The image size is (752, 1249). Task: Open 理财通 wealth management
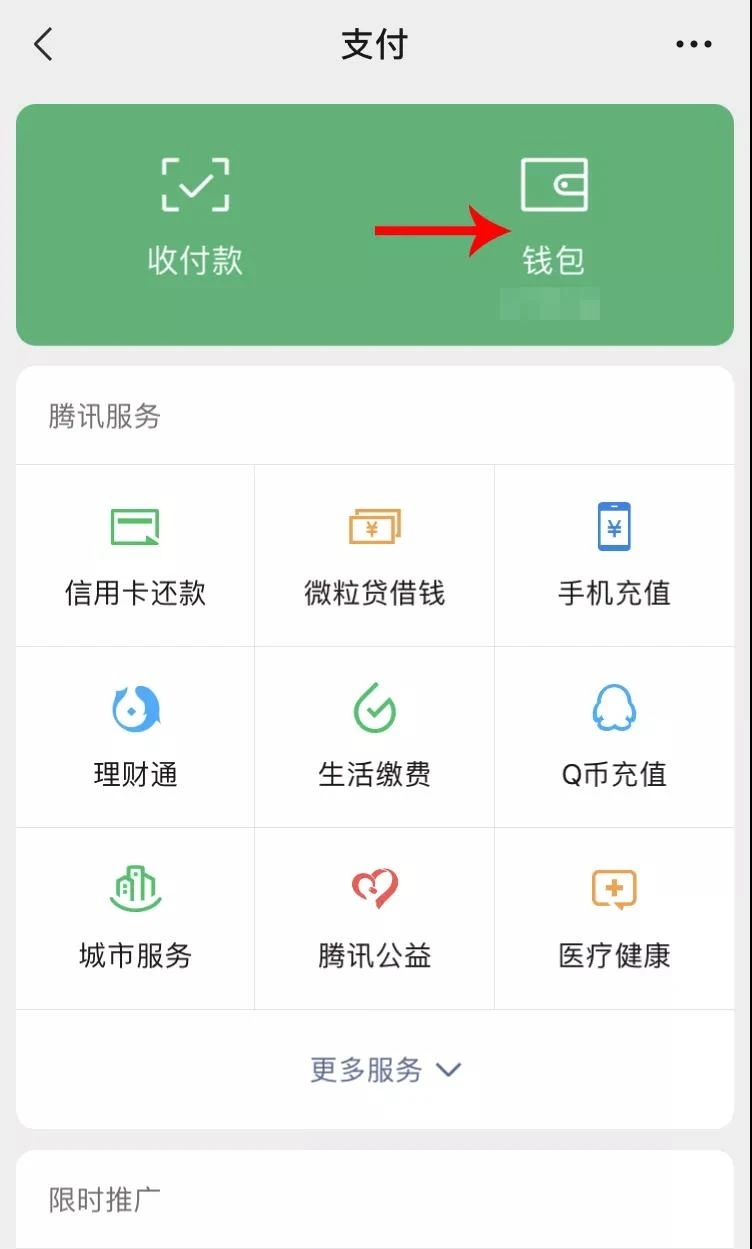[x=134, y=737]
